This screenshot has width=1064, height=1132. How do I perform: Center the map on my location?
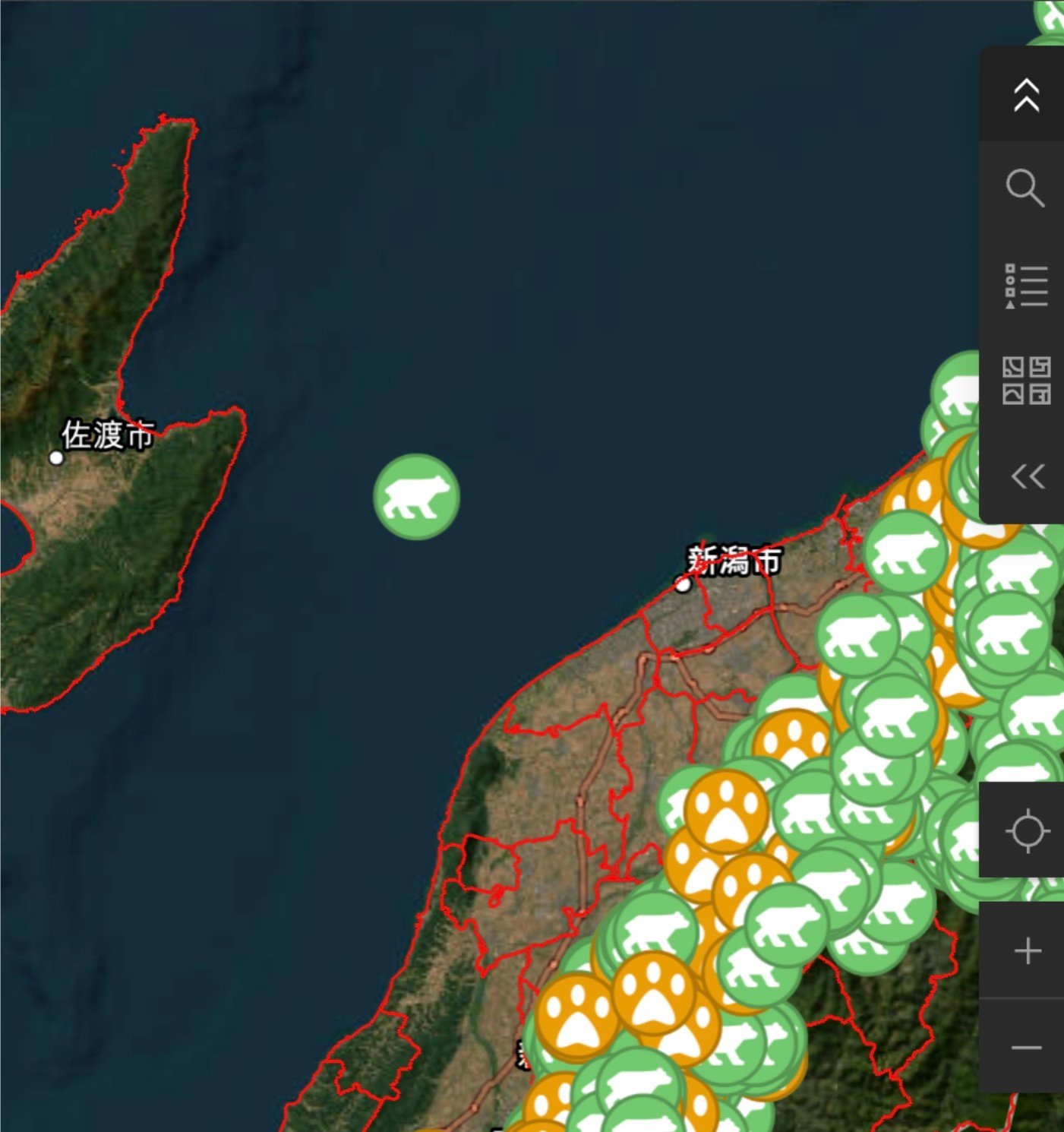(x=1028, y=830)
